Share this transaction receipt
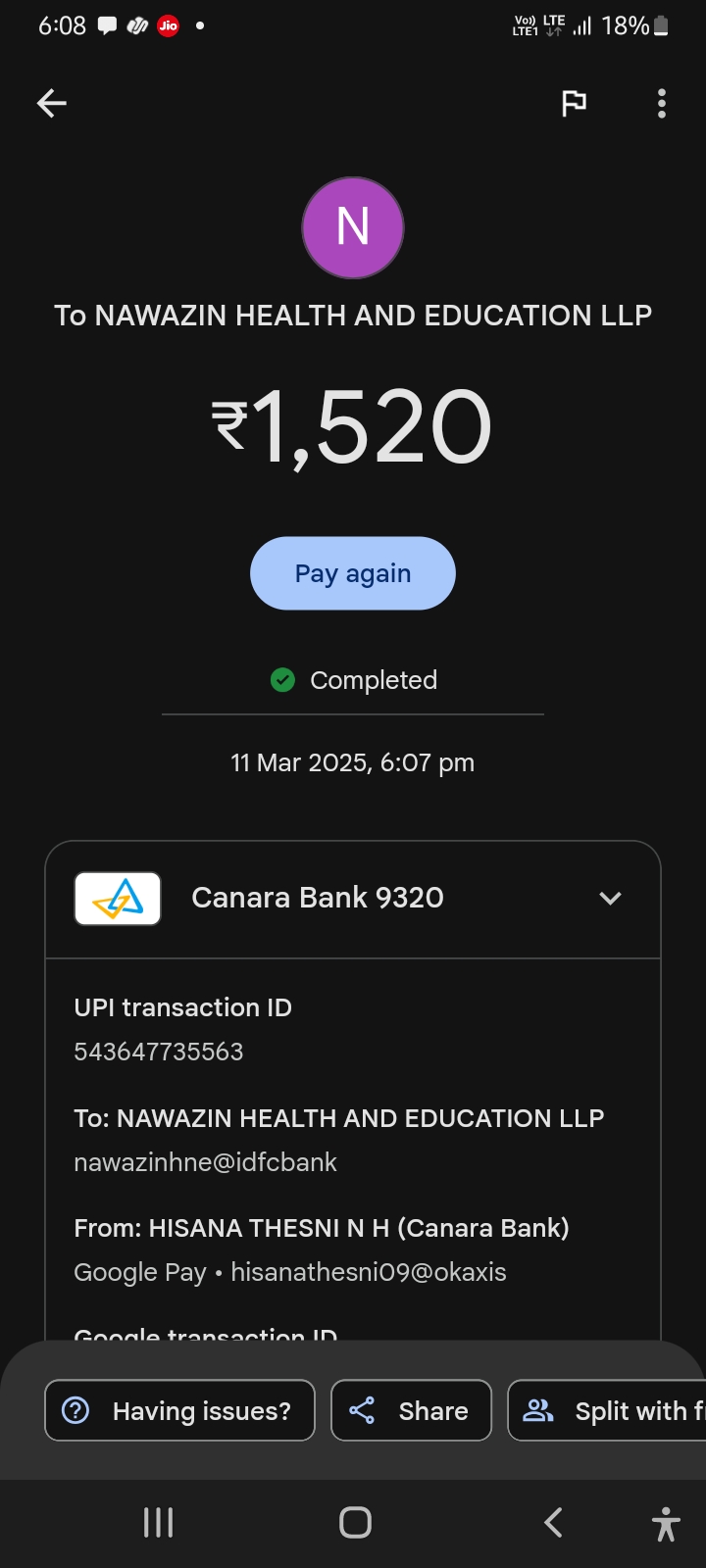Image resolution: width=706 pixels, height=1568 pixels. [411, 1410]
